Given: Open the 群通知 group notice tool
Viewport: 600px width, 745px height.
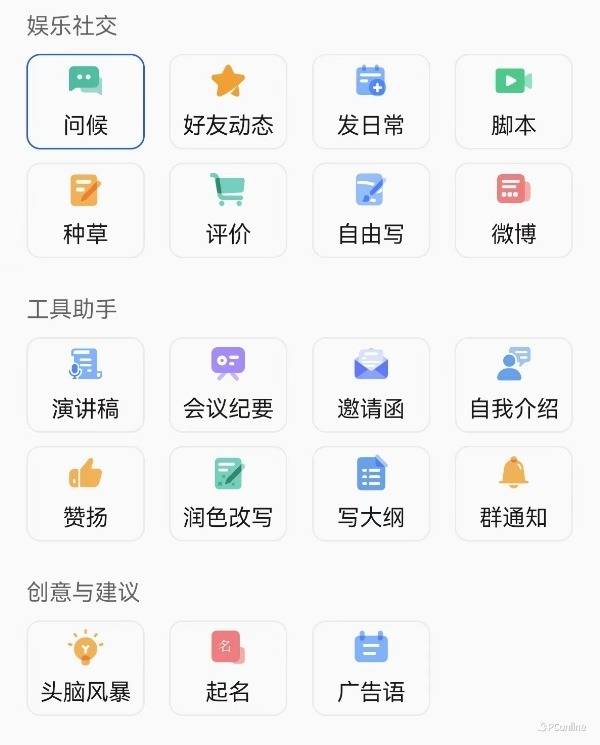Looking at the screenshot, I should (514, 494).
